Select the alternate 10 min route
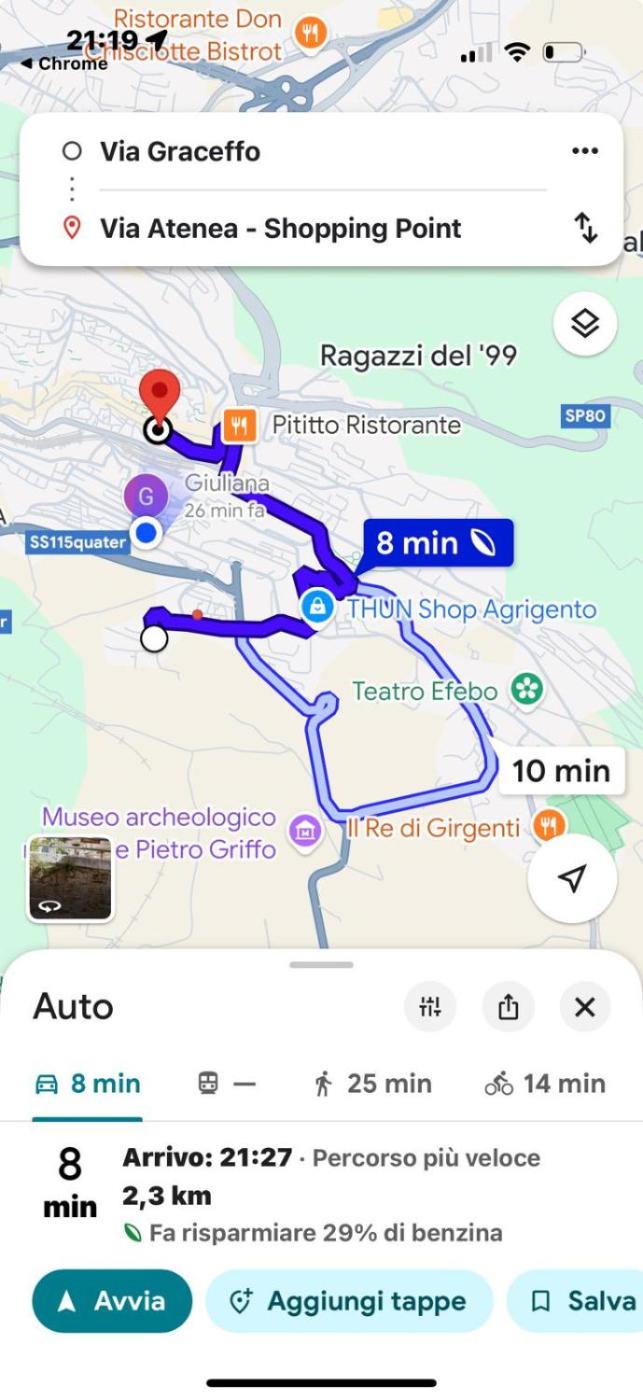This screenshot has height=1400, width=643. coord(560,771)
